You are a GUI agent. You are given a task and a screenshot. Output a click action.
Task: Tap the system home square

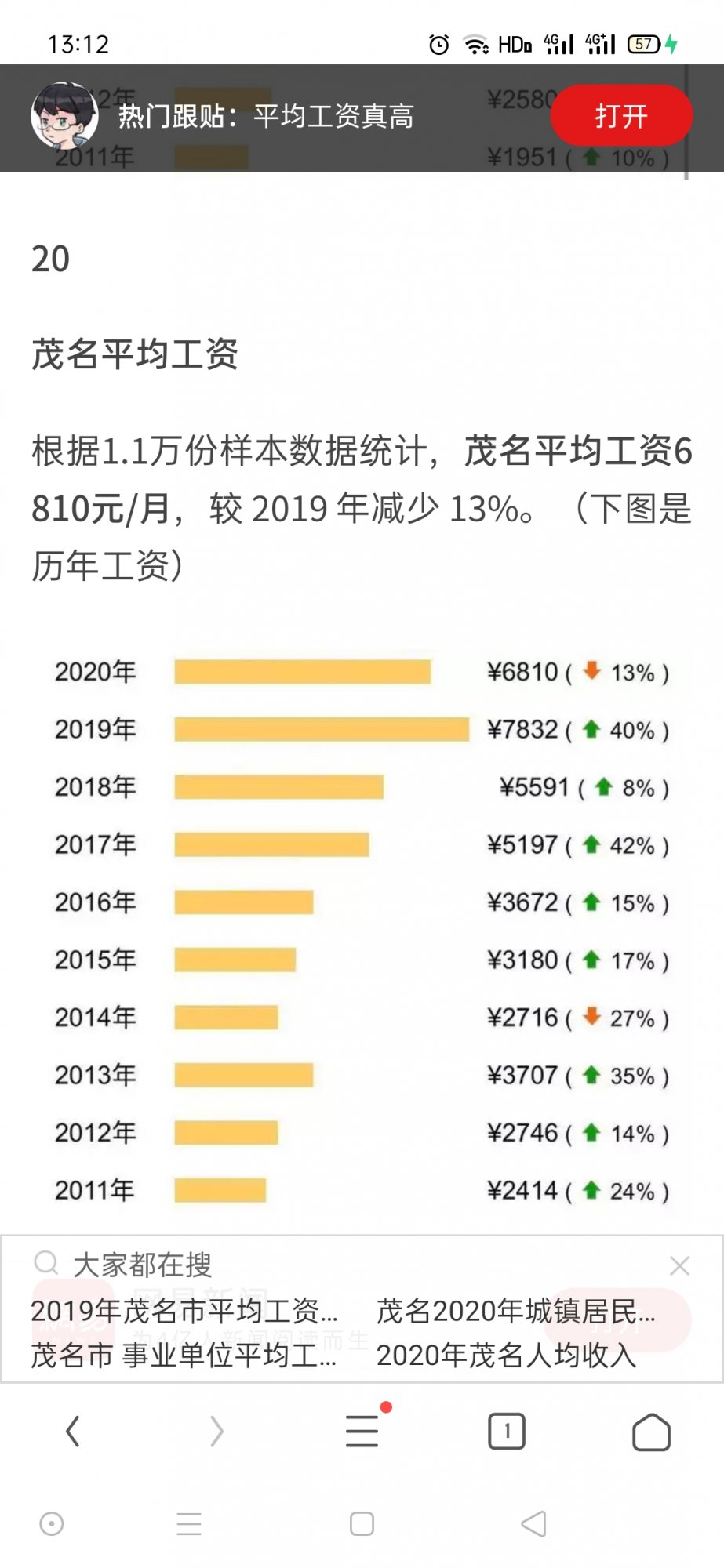pyautogui.click(x=362, y=1523)
